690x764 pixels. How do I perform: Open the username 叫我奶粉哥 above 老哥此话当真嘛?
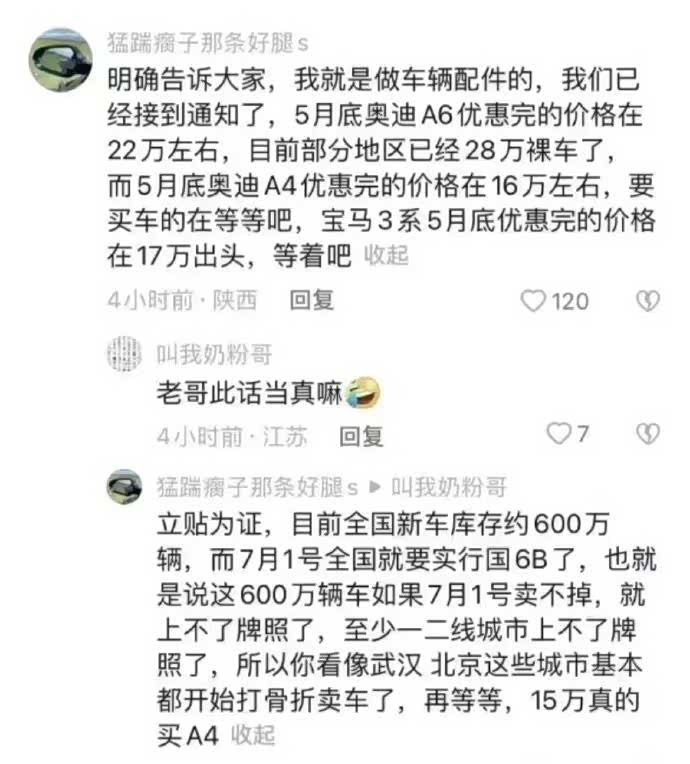pyautogui.click(x=214, y=354)
